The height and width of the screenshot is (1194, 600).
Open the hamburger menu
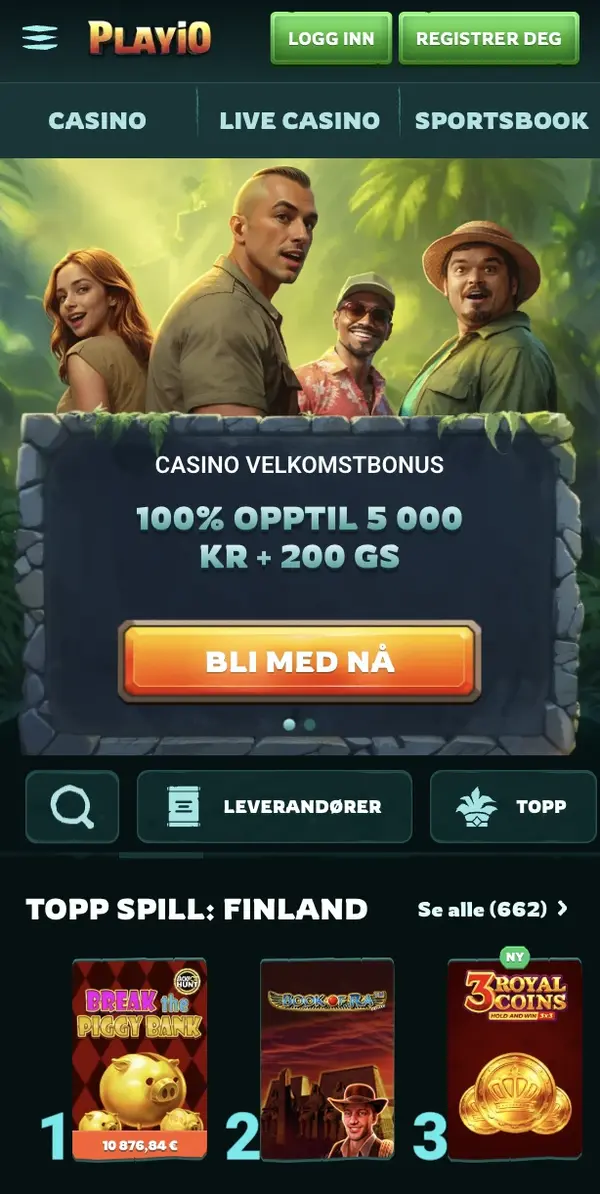tap(39, 38)
